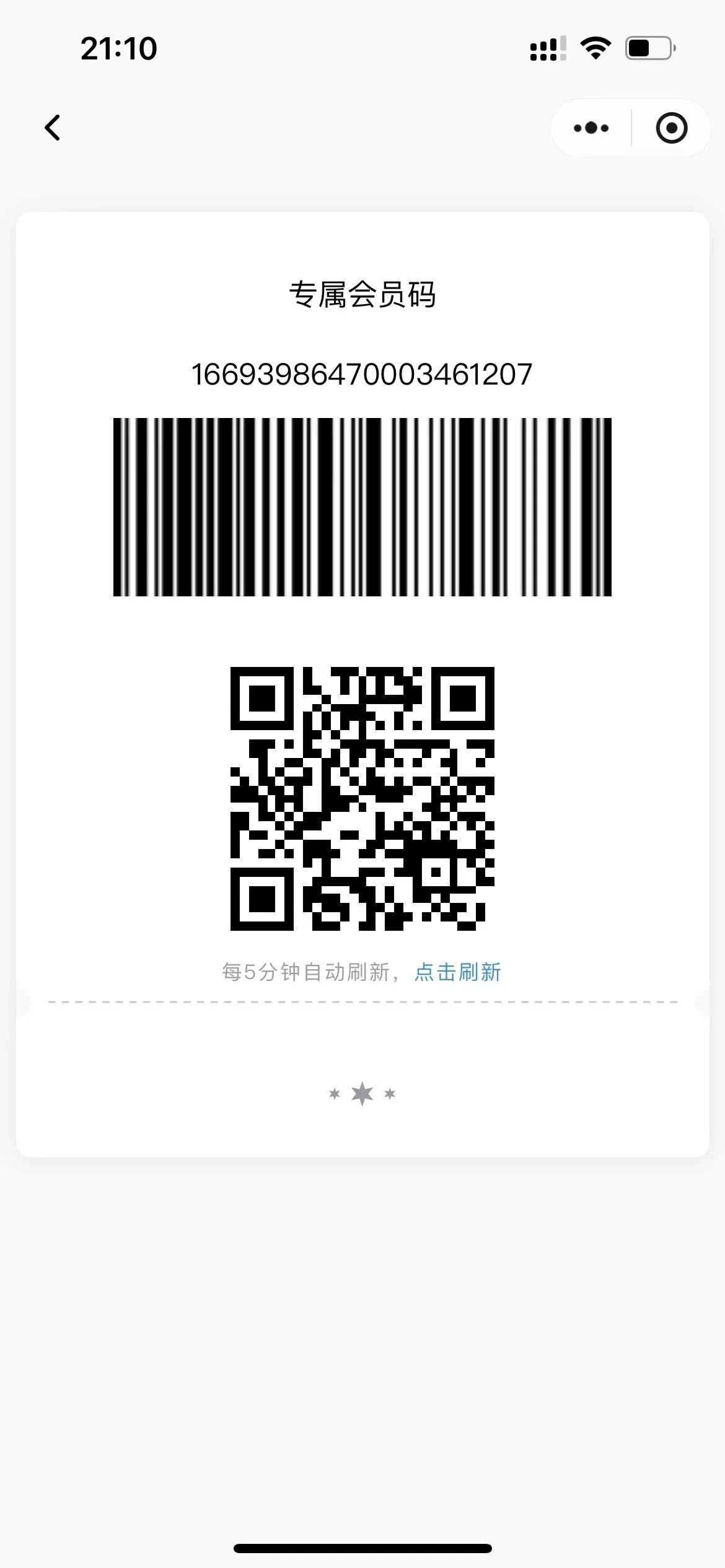Tap 点击刷新 to refresh the member code
The height and width of the screenshot is (1568, 725).
point(457,972)
